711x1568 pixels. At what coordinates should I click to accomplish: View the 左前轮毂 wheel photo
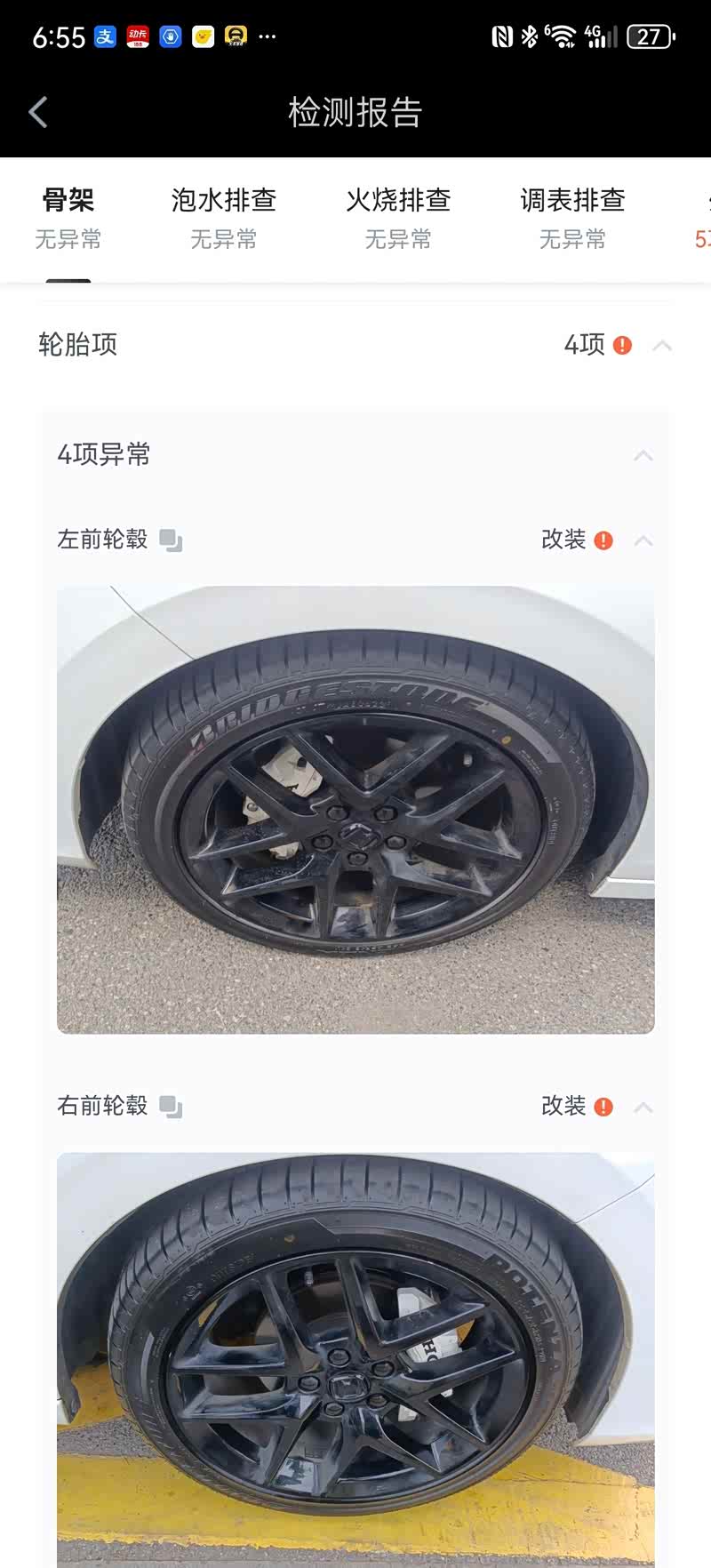(355, 809)
